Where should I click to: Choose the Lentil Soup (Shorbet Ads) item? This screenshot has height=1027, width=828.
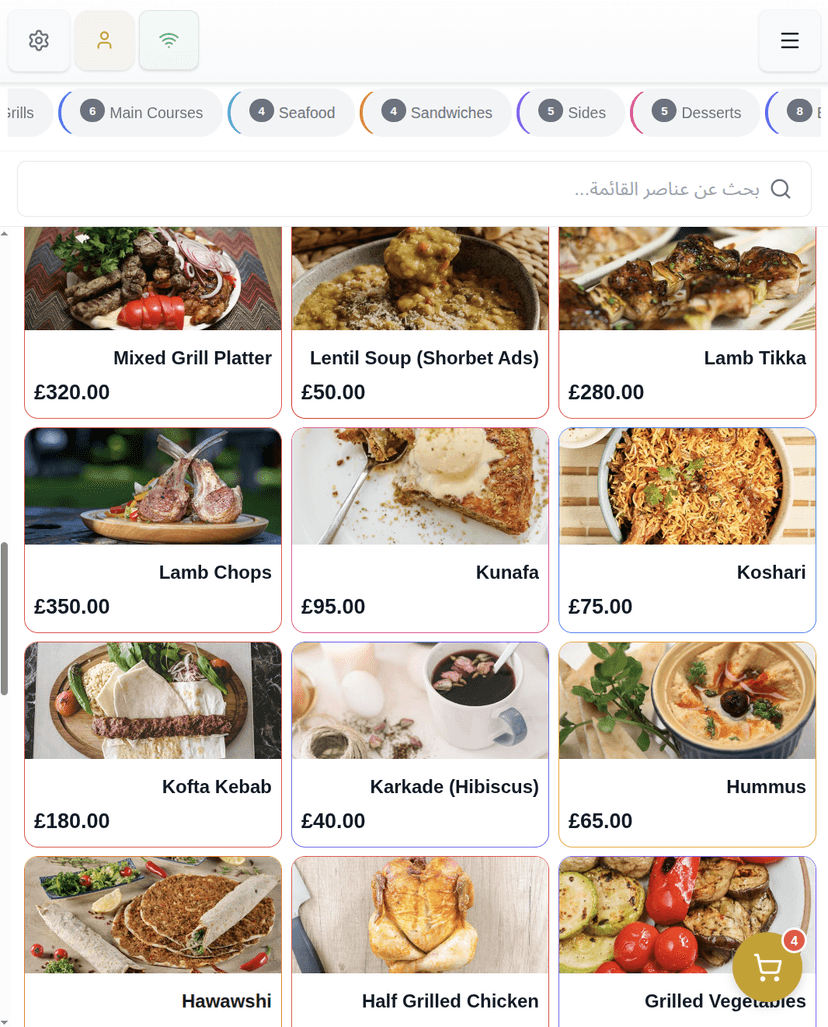click(x=420, y=320)
